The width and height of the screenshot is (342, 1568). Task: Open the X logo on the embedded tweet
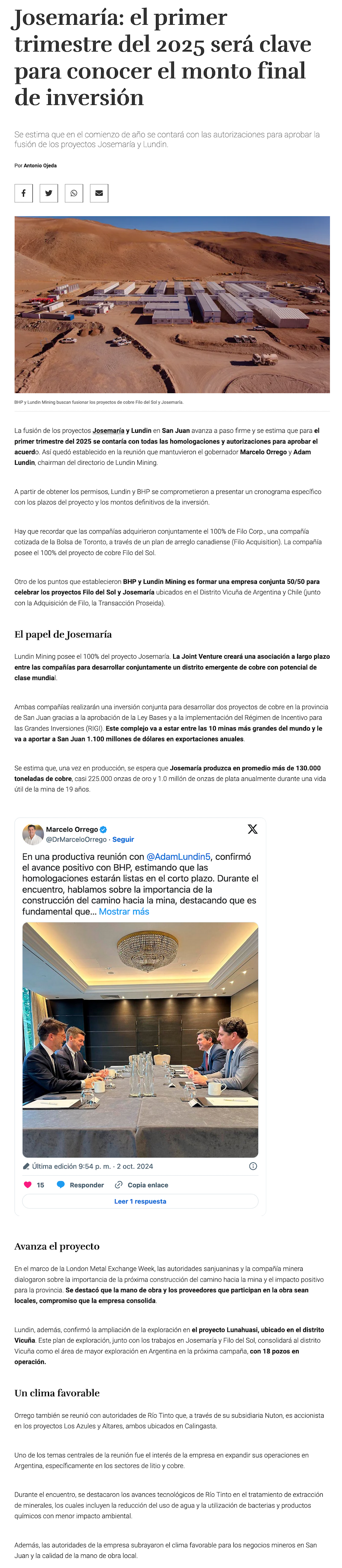tap(252, 829)
